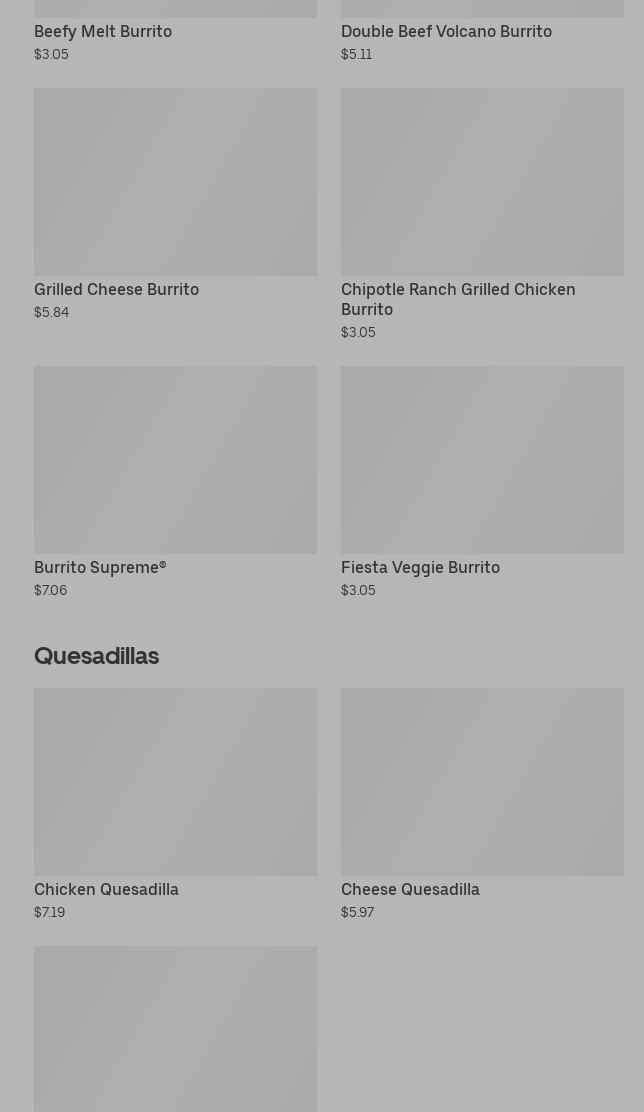This screenshot has height=1112, width=644.
Task: Open the Beefy Melt Burrito item
Action: (103, 31)
